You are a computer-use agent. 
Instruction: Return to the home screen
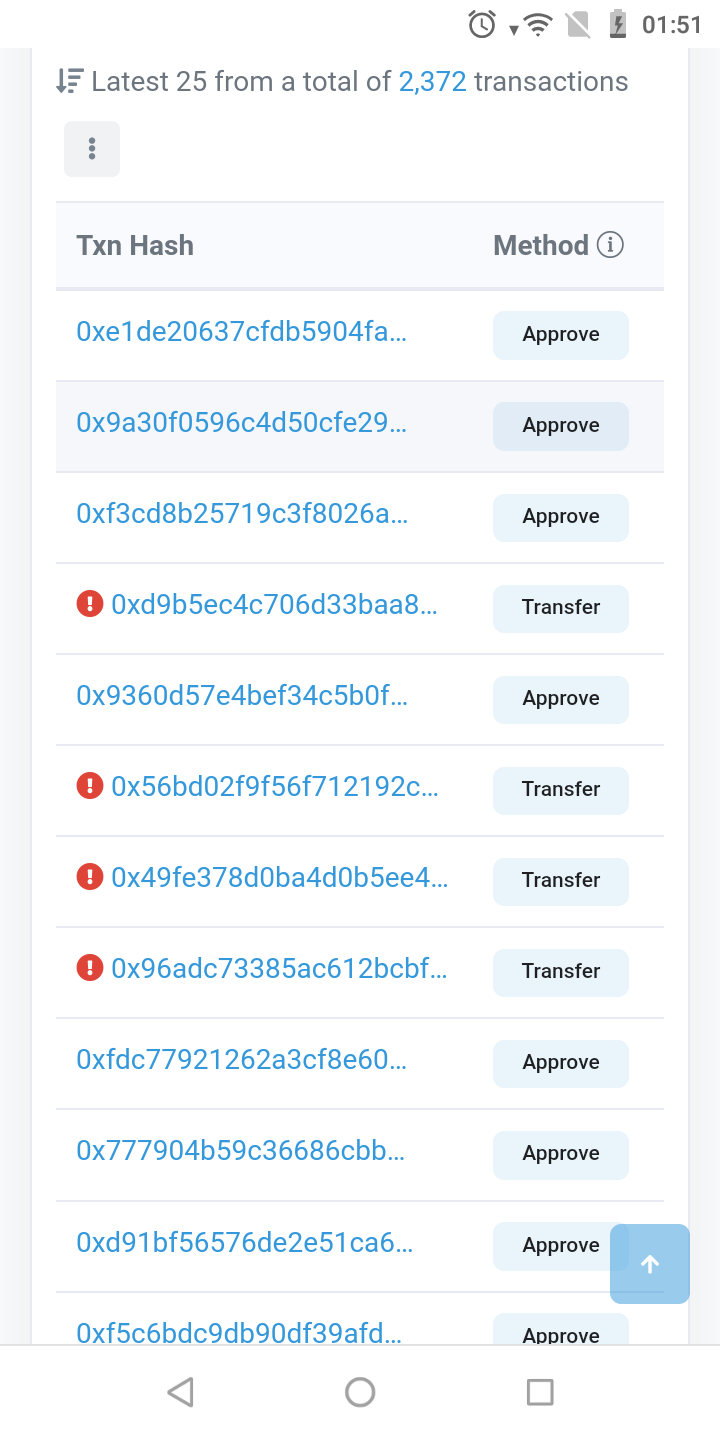coord(360,1392)
